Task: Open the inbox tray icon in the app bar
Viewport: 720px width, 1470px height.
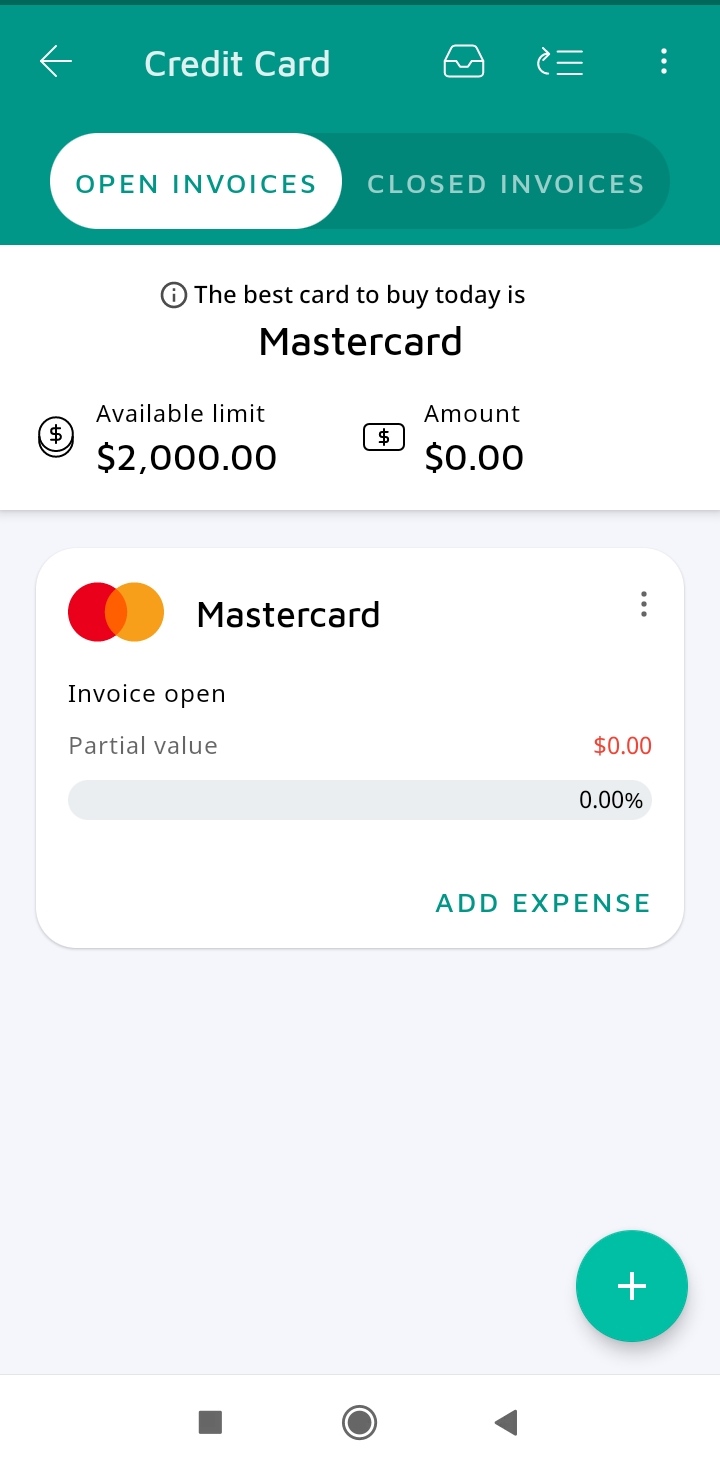Action: (x=464, y=62)
